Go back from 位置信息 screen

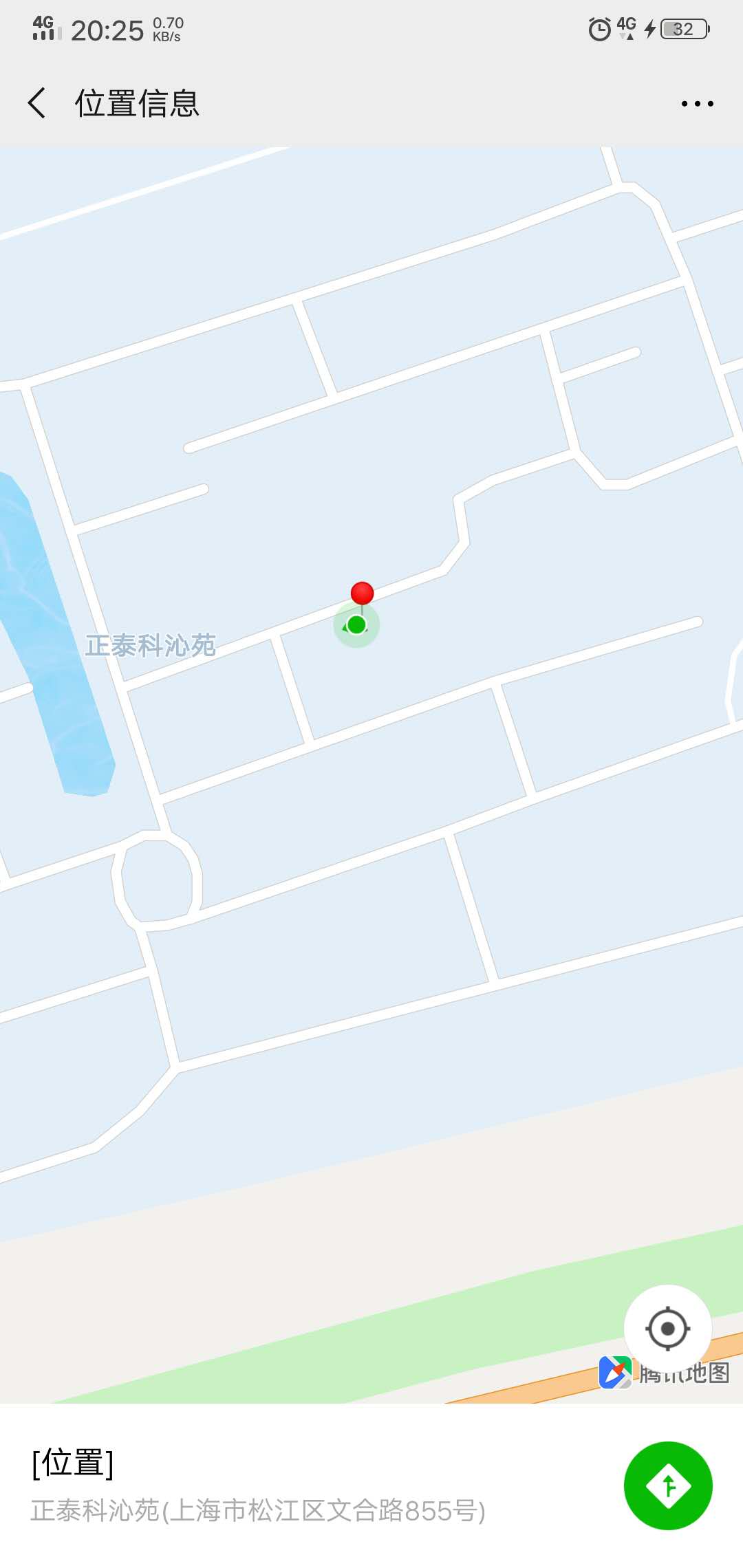point(37,103)
